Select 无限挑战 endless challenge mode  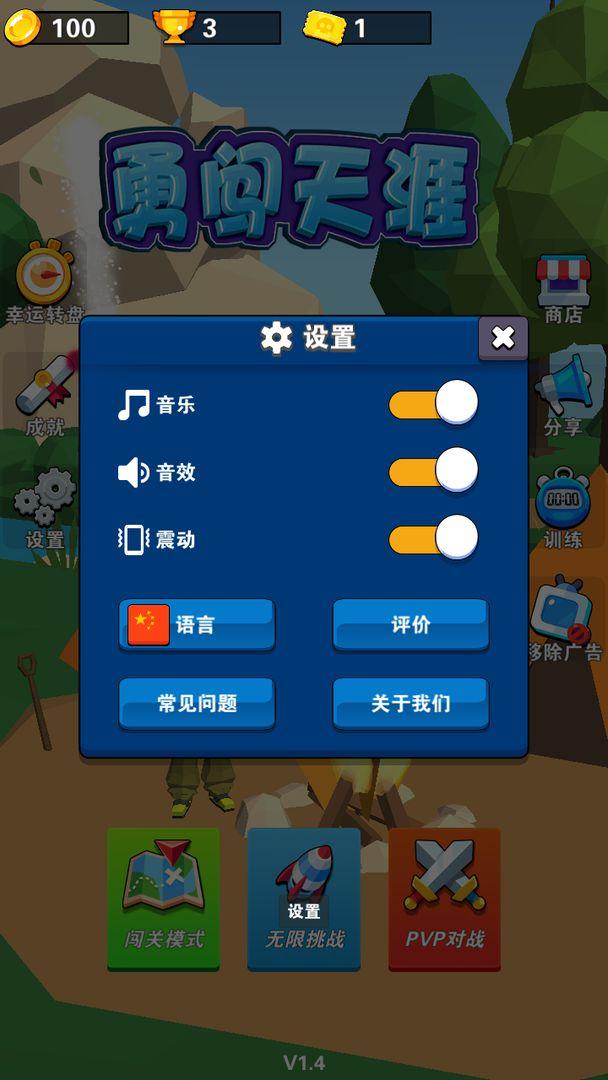coord(304,897)
